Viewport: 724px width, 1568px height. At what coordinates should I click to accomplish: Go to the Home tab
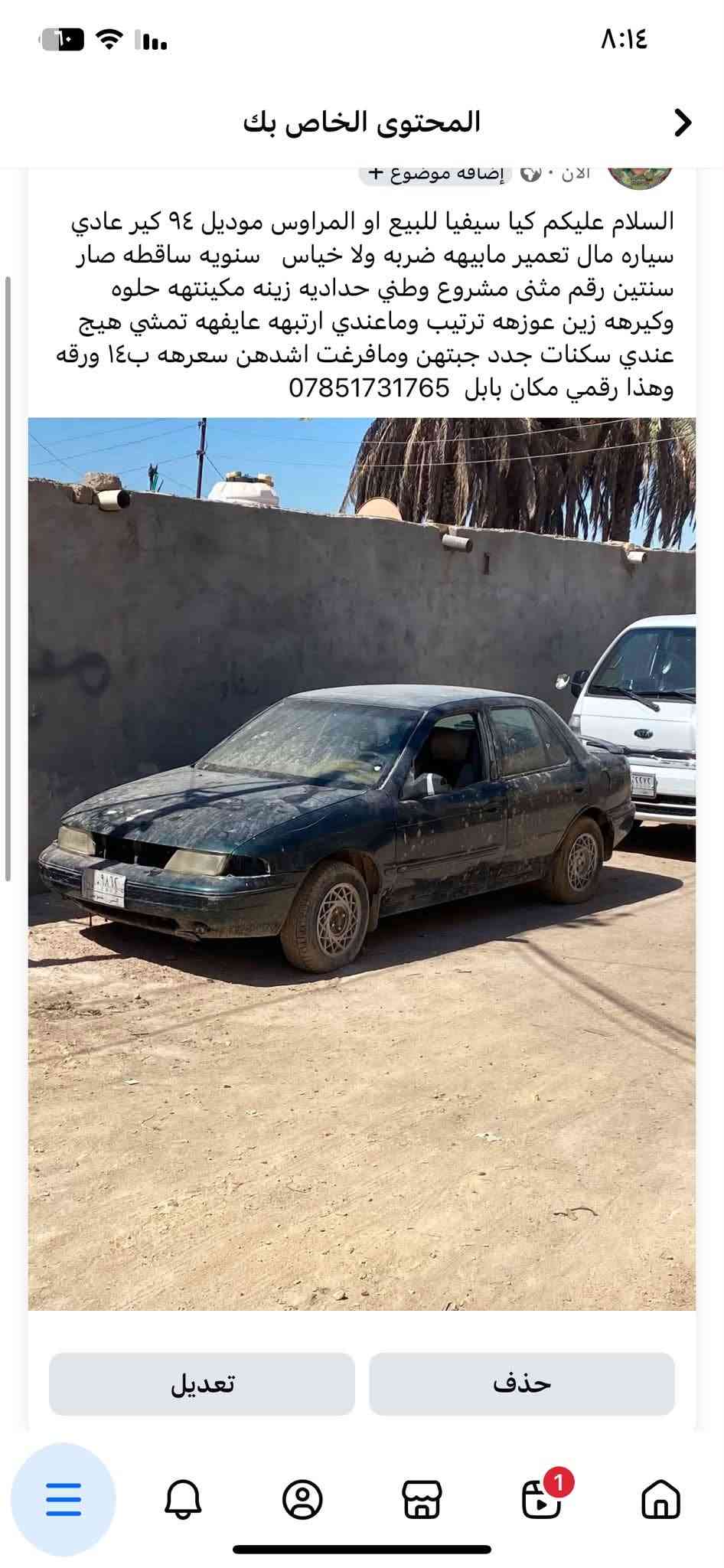point(660,1499)
